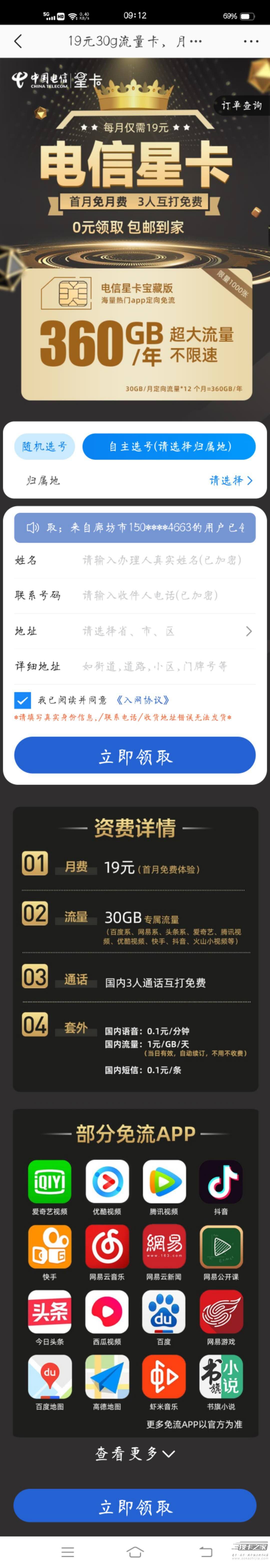Choose 归属地 via 请选择
The width and height of the screenshot is (270, 1568).
click(x=230, y=480)
